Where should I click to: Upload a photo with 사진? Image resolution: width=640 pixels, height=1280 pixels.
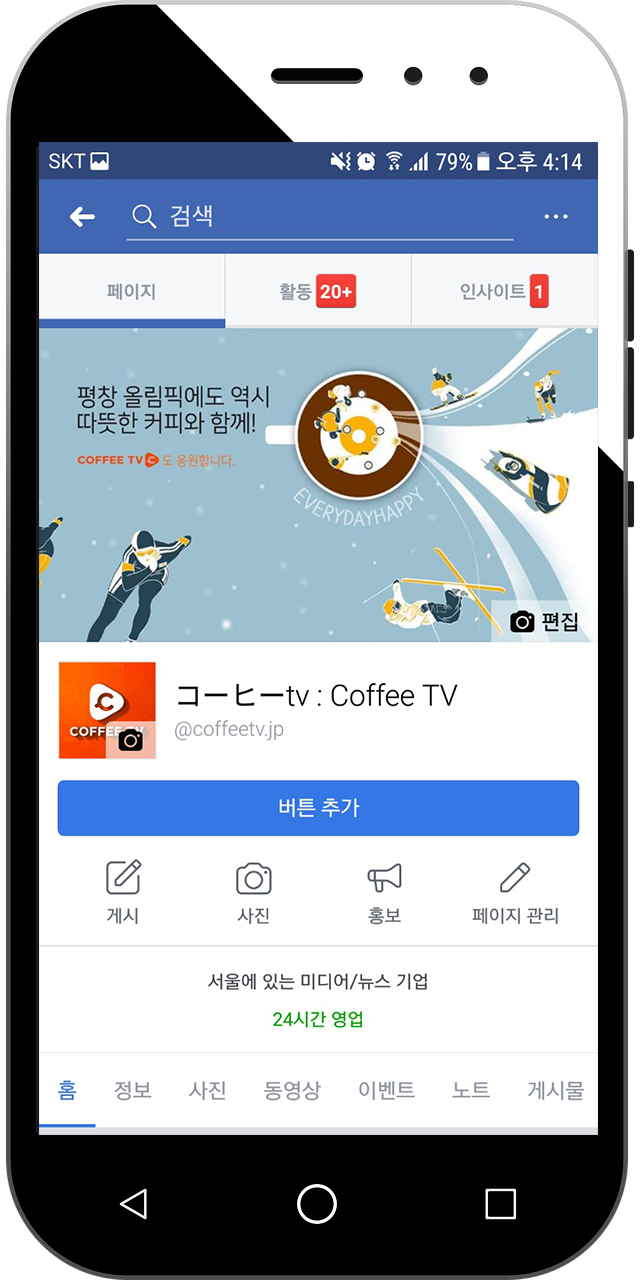point(254,892)
